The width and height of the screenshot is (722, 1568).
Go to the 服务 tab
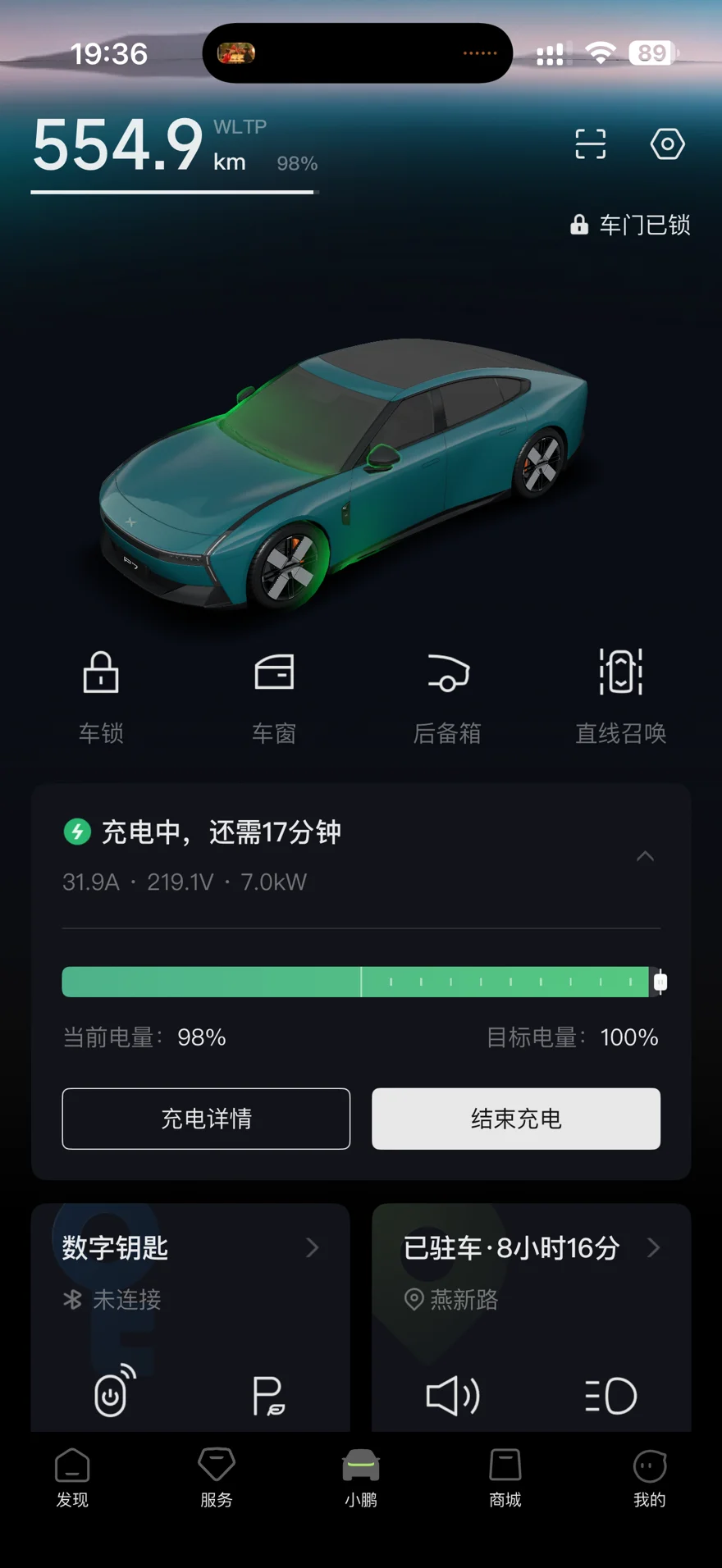217,1478
